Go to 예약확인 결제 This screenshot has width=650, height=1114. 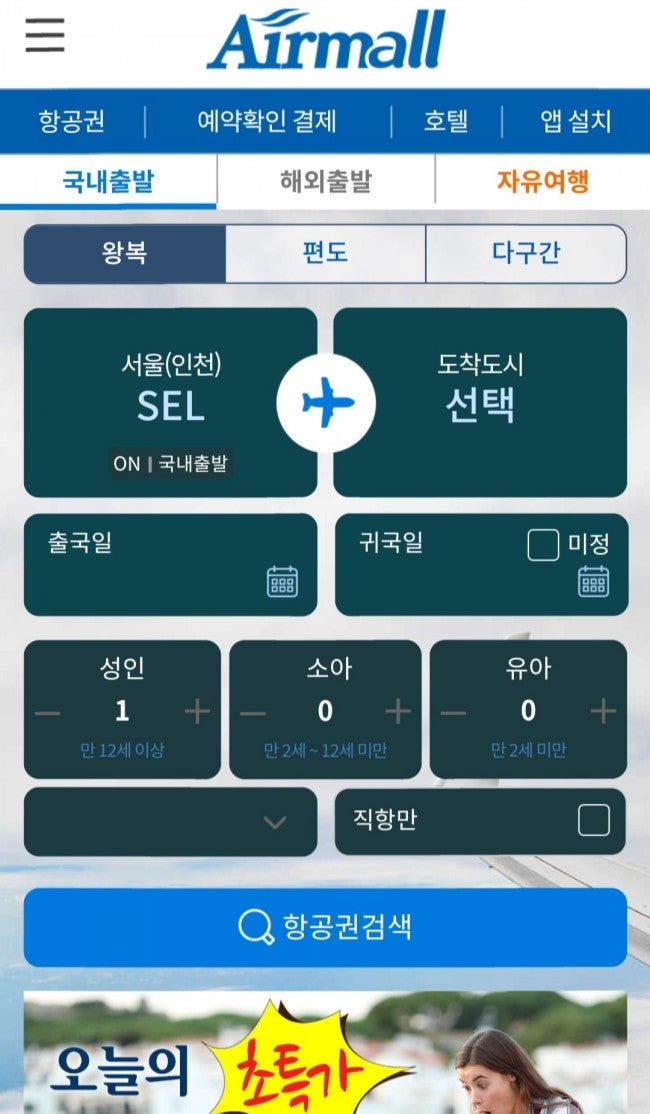(x=267, y=122)
